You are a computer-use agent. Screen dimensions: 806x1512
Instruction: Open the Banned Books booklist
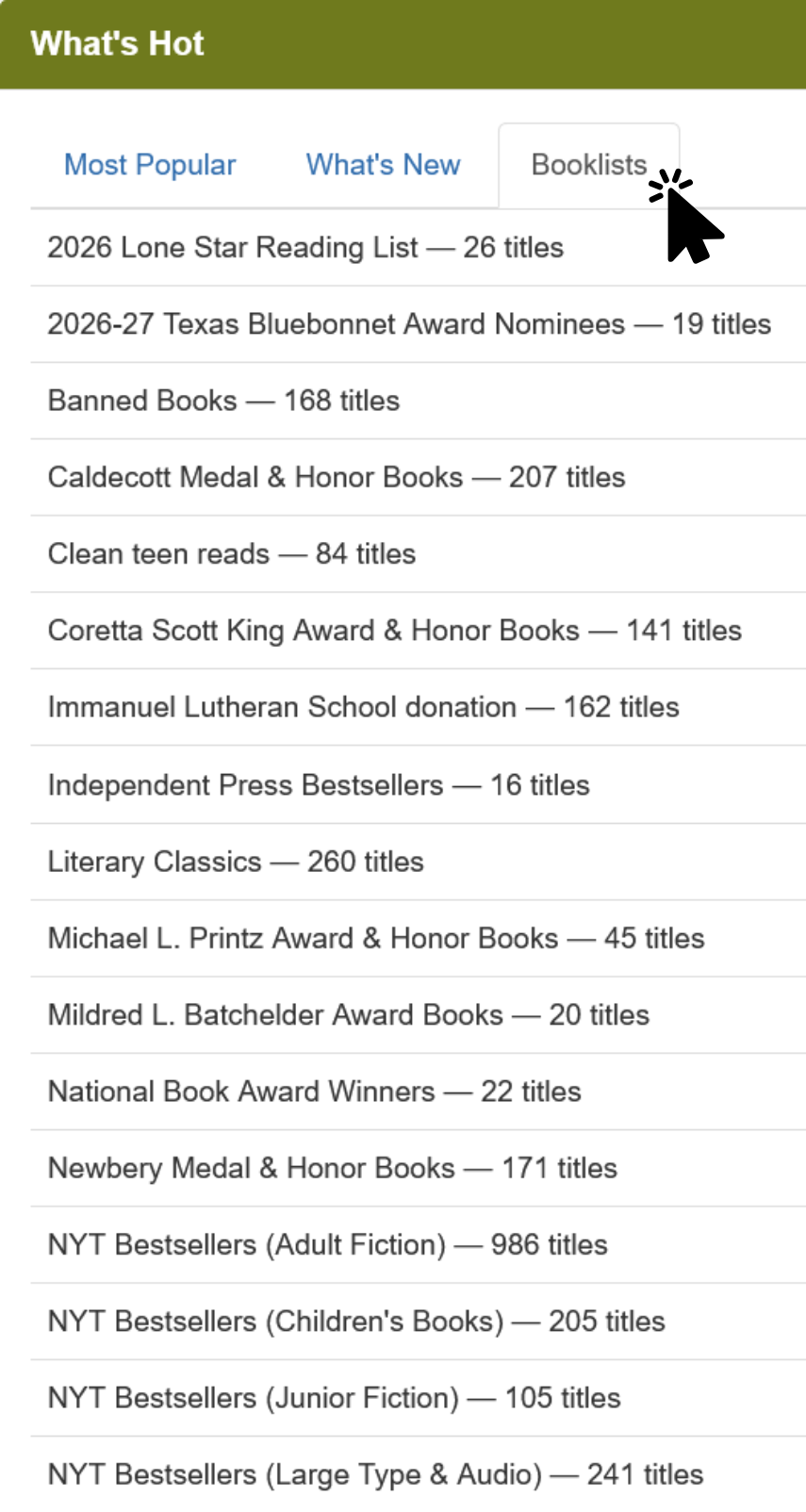click(x=223, y=401)
